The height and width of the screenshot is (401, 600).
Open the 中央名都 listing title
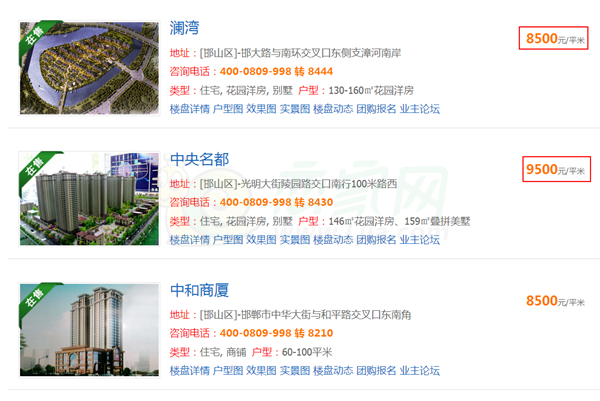click(x=200, y=162)
